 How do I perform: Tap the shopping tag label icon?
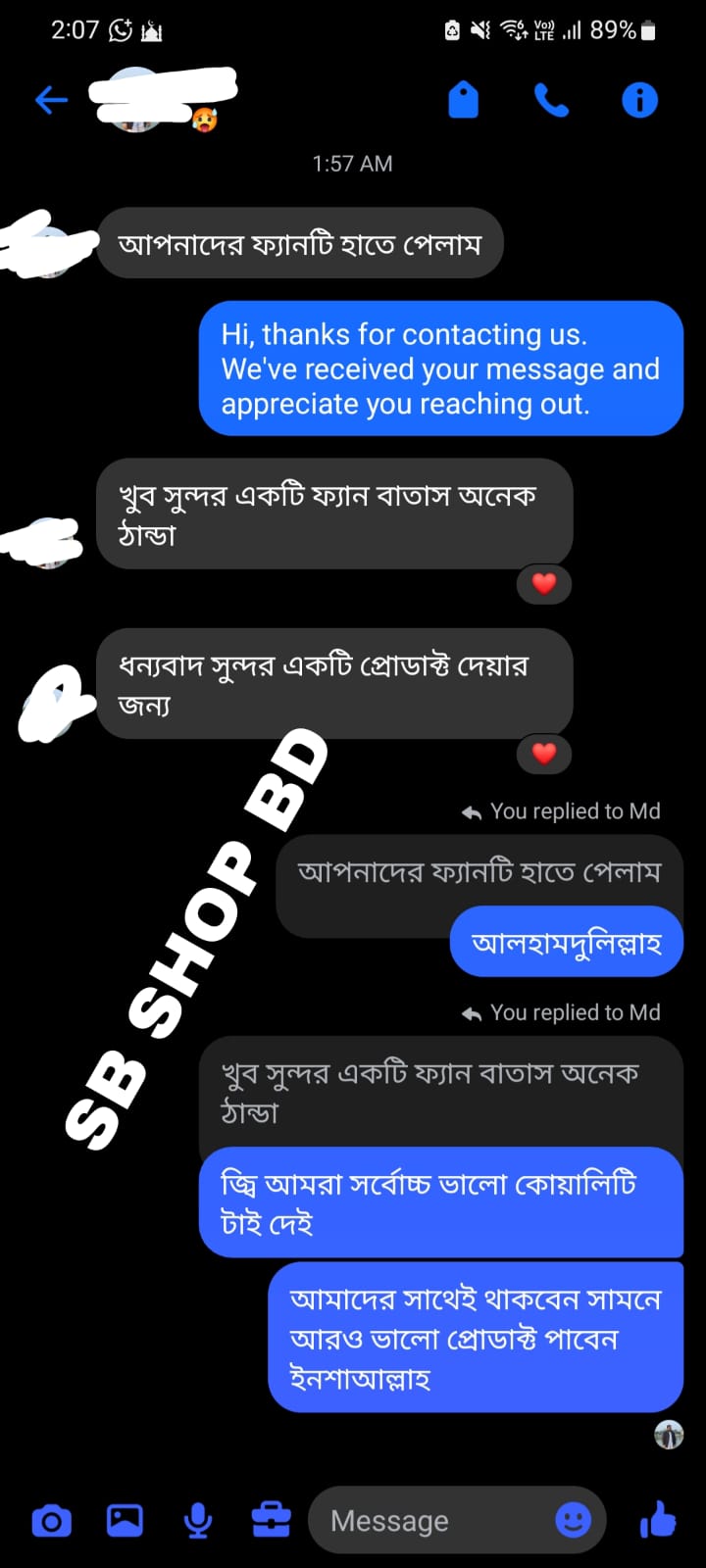pos(463,100)
